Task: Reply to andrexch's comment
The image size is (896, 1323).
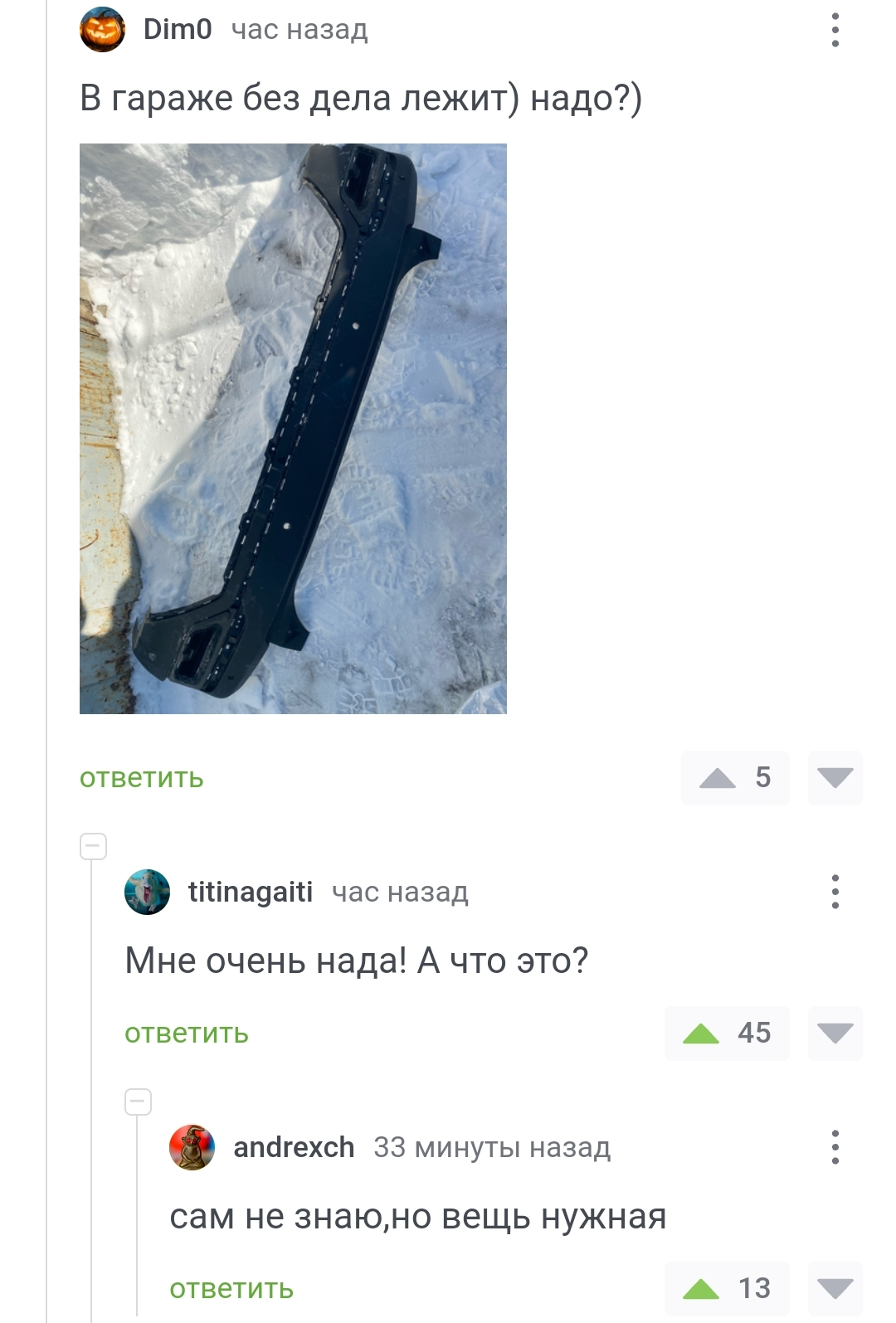Action: click(231, 1289)
